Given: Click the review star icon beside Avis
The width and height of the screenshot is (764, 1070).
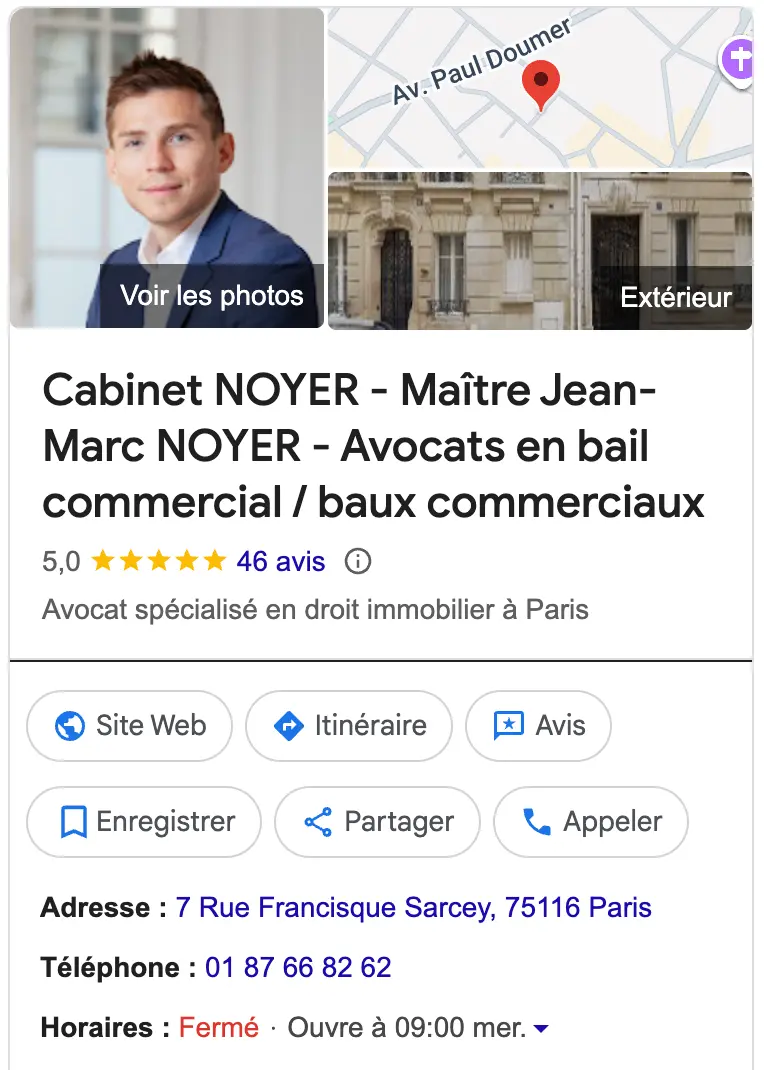Looking at the screenshot, I should pyautogui.click(x=508, y=726).
